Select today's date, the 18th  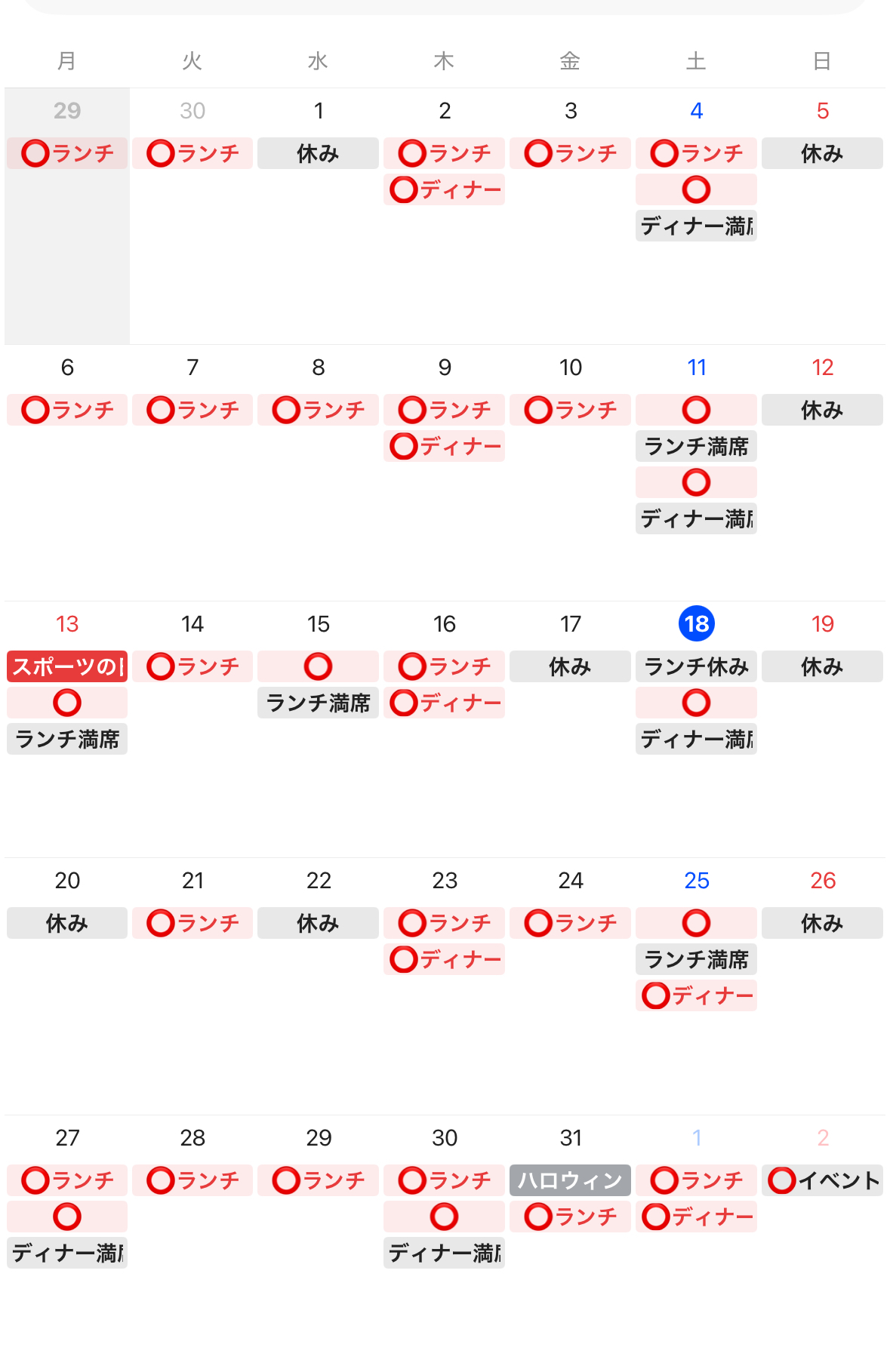[x=696, y=624]
